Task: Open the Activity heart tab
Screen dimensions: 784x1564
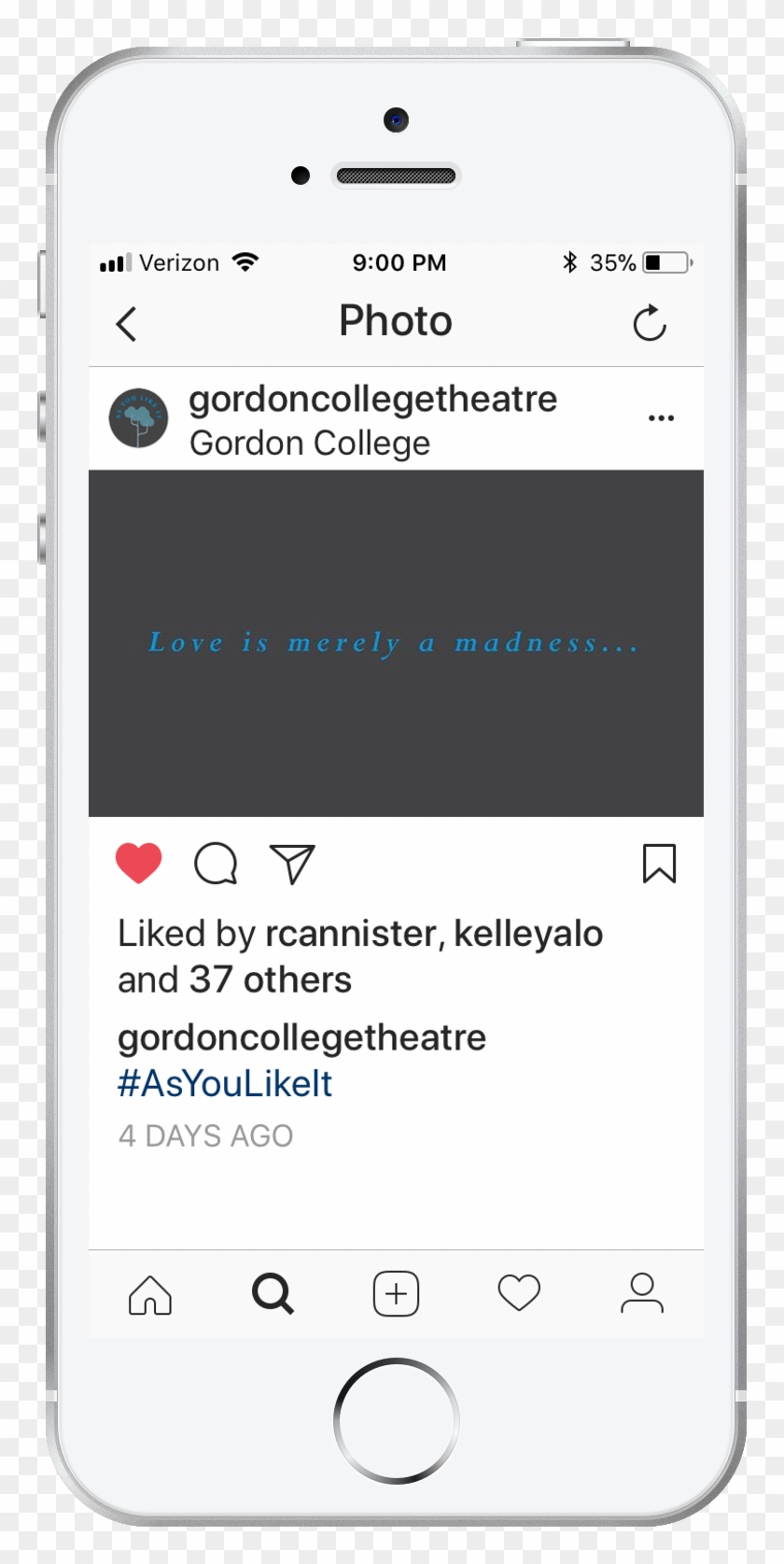Action: pos(519,1294)
